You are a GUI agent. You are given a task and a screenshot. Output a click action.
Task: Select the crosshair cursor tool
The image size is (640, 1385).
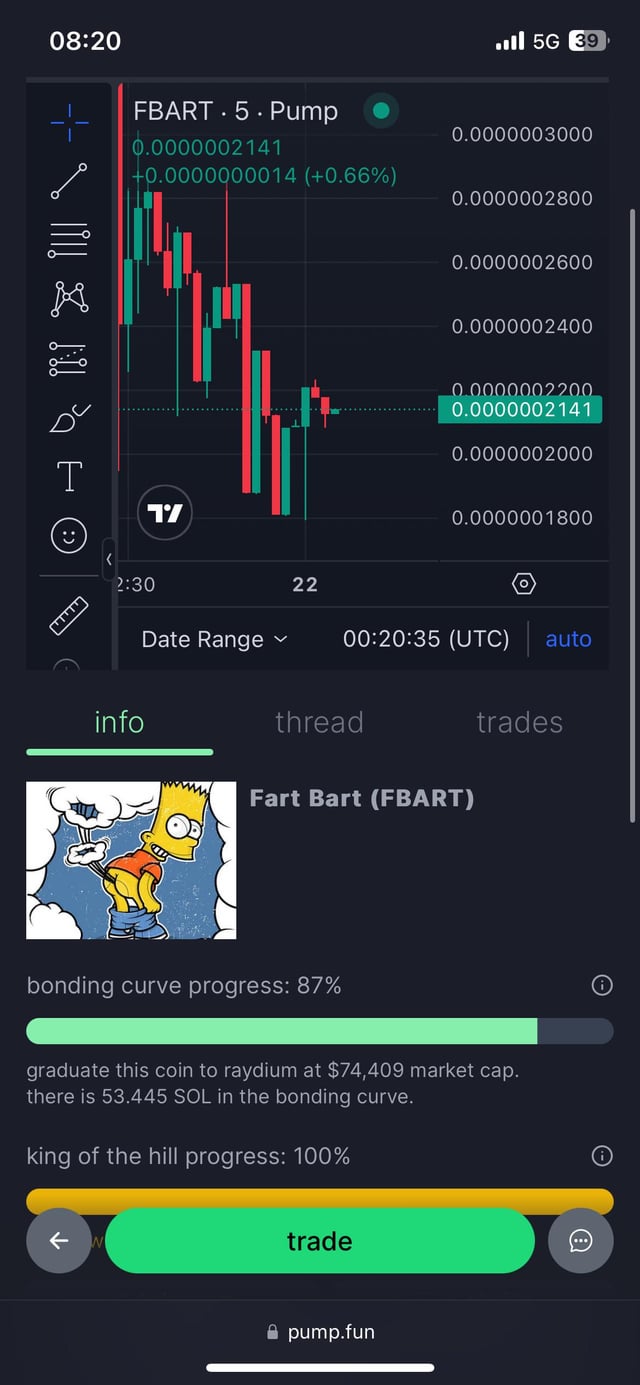coord(69,122)
